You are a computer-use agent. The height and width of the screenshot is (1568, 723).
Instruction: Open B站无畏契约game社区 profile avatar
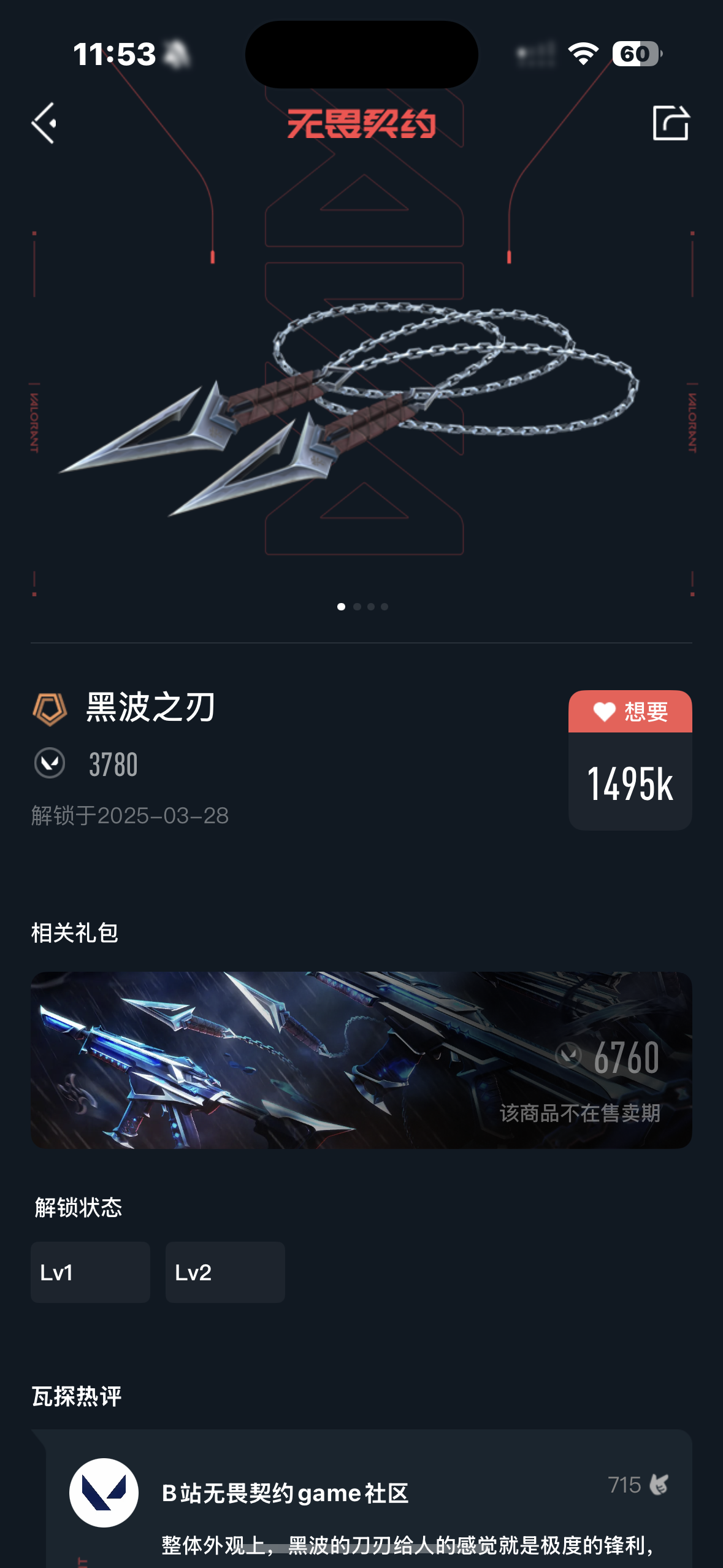point(104,1492)
